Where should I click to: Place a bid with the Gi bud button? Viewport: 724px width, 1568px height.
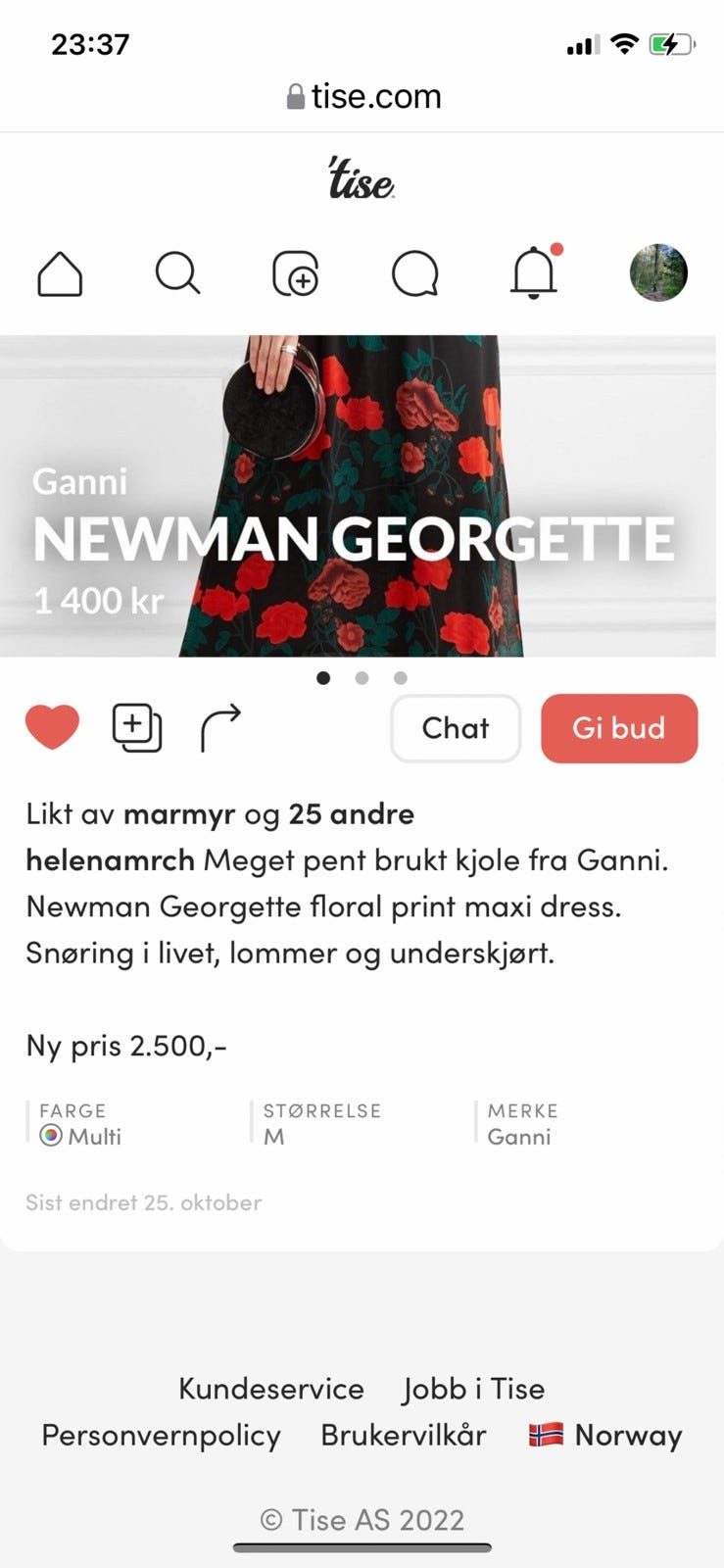(x=618, y=728)
